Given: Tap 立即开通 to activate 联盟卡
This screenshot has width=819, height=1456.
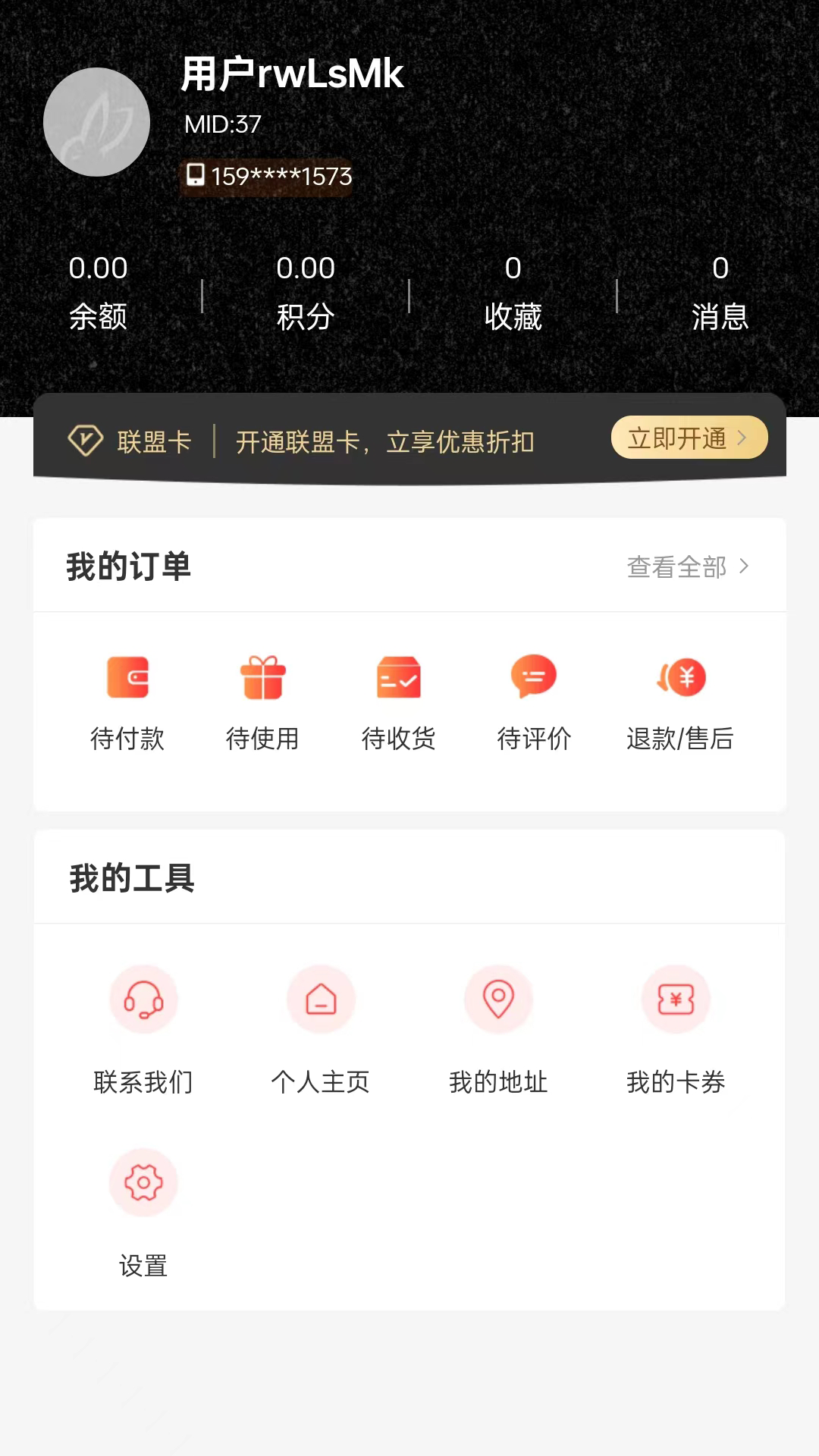Looking at the screenshot, I should (689, 438).
